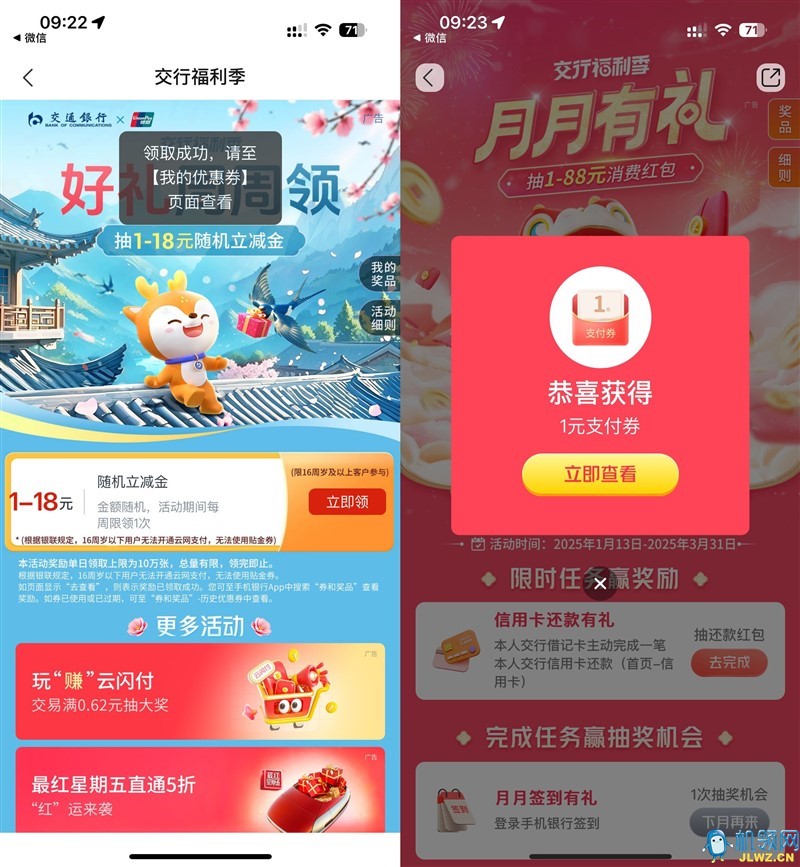Close the 恭喜获得 popup
800x867 pixels.
(x=599, y=583)
